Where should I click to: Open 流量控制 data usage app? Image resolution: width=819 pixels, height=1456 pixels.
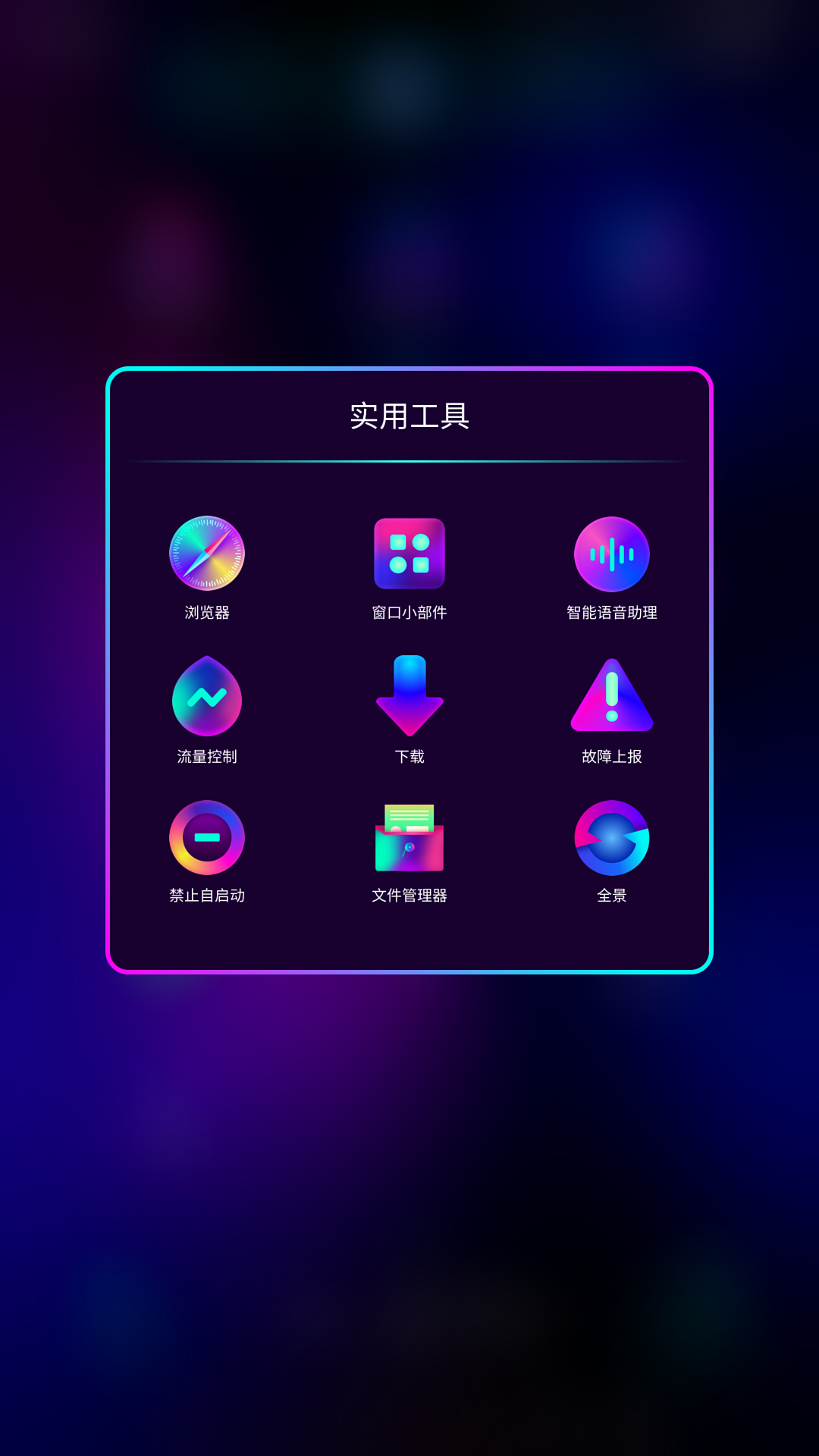point(206,696)
